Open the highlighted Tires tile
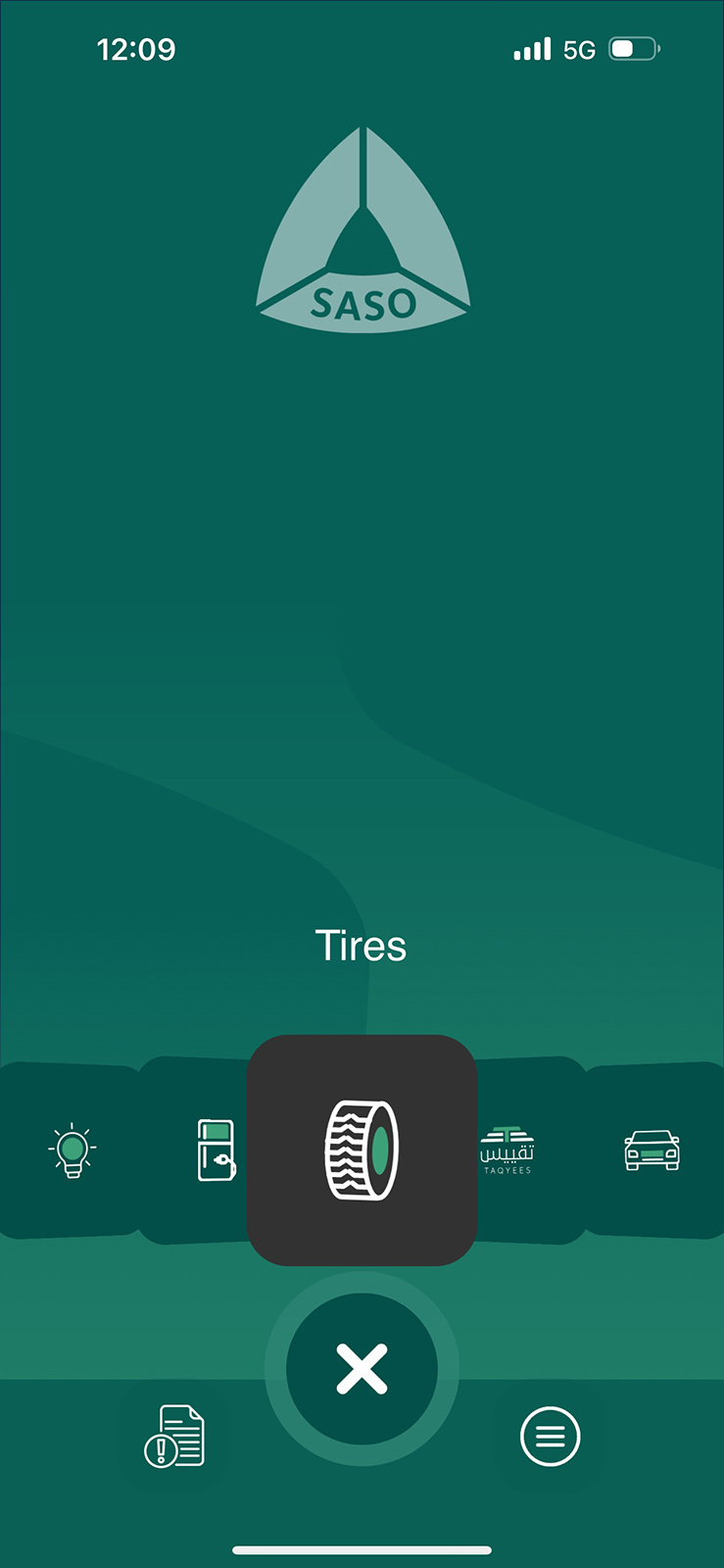Image resolution: width=724 pixels, height=1568 pixels. (x=362, y=1150)
